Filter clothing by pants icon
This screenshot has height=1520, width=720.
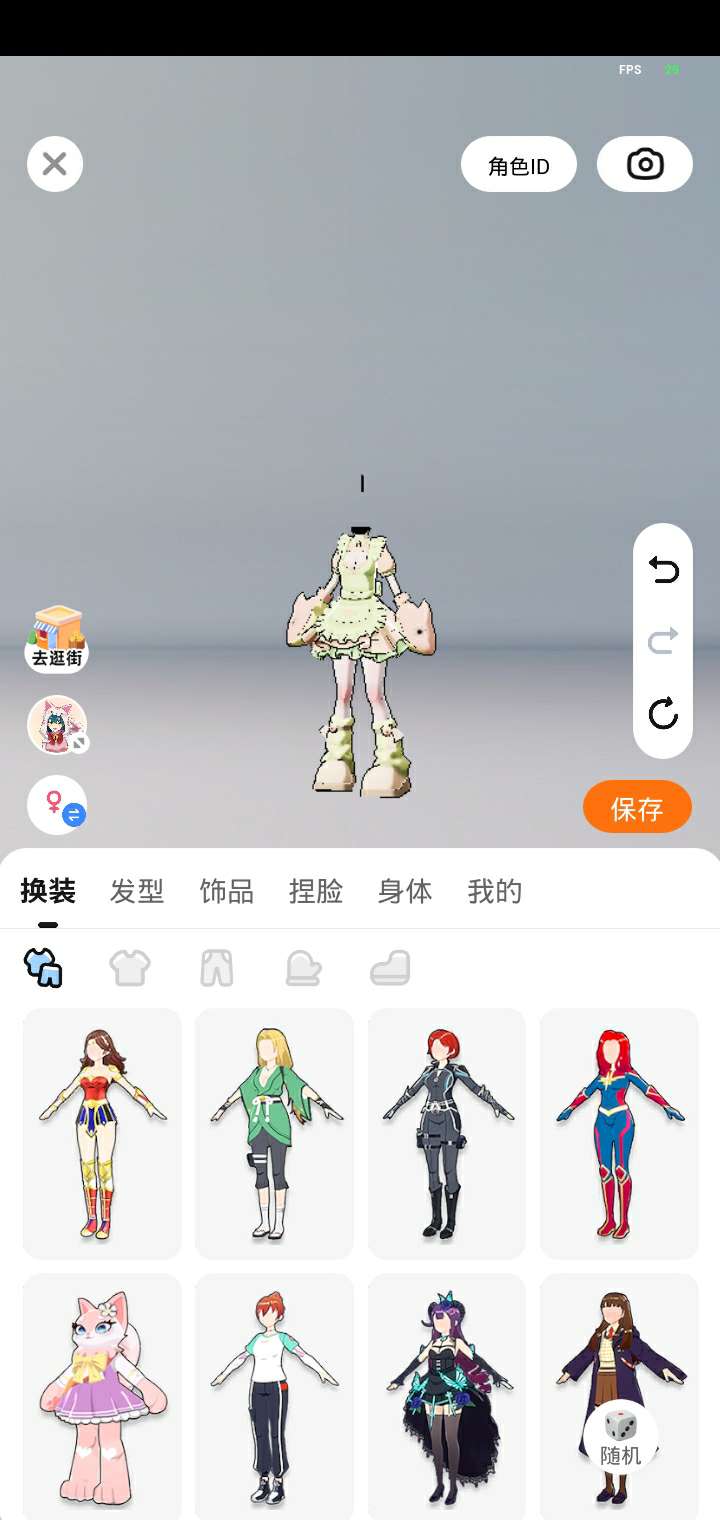click(x=217, y=967)
